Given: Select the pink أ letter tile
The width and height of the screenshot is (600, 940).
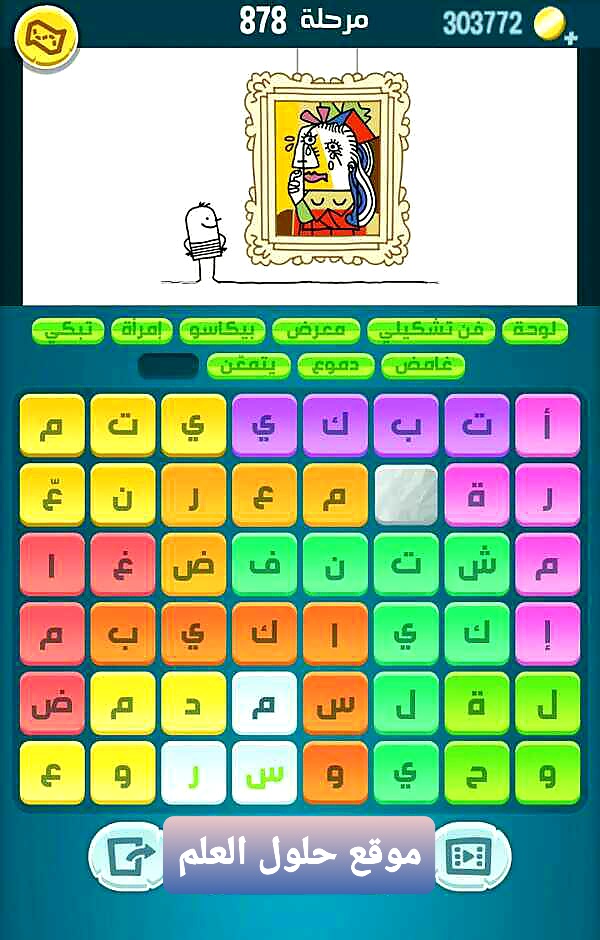Looking at the screenshot, I should 546,426.
